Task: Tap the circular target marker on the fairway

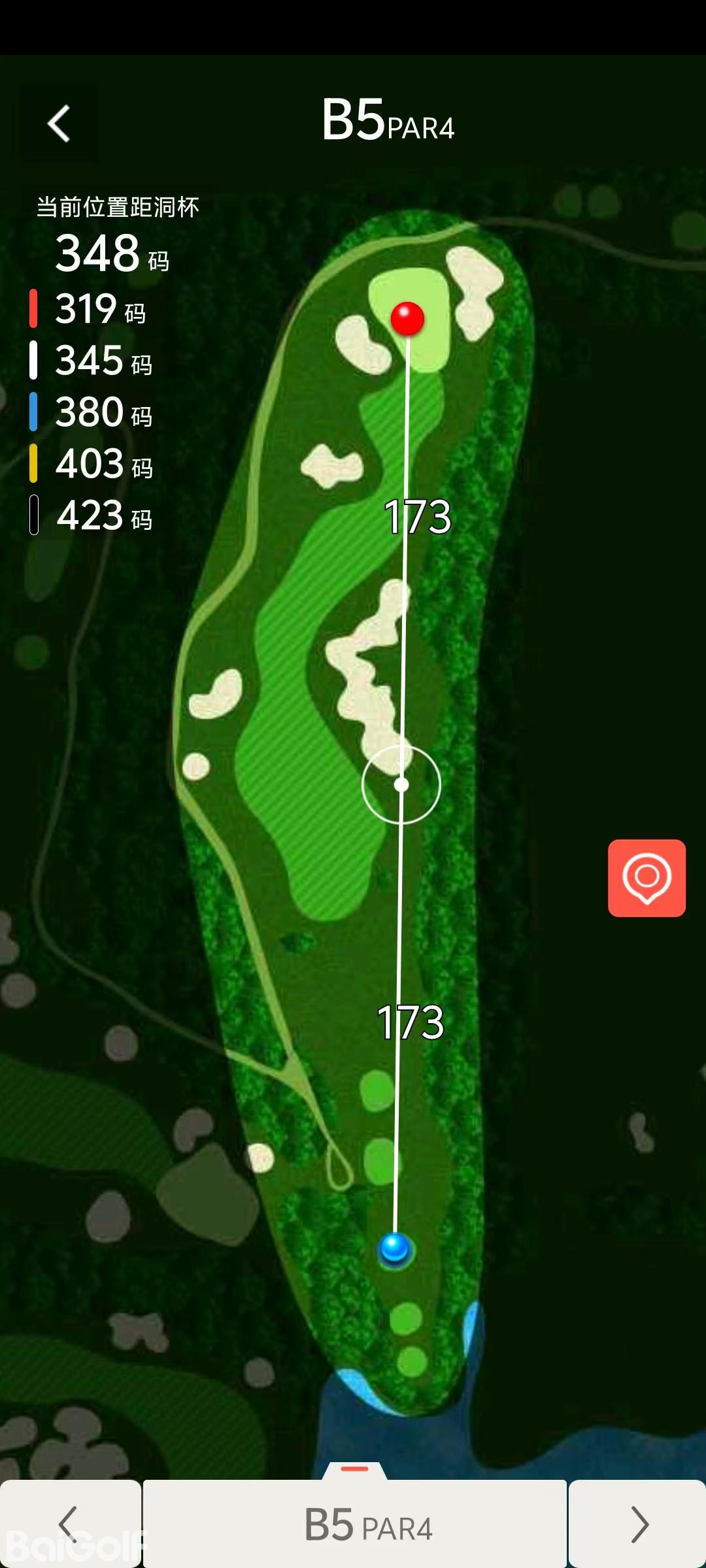Action: pos(401,785)
